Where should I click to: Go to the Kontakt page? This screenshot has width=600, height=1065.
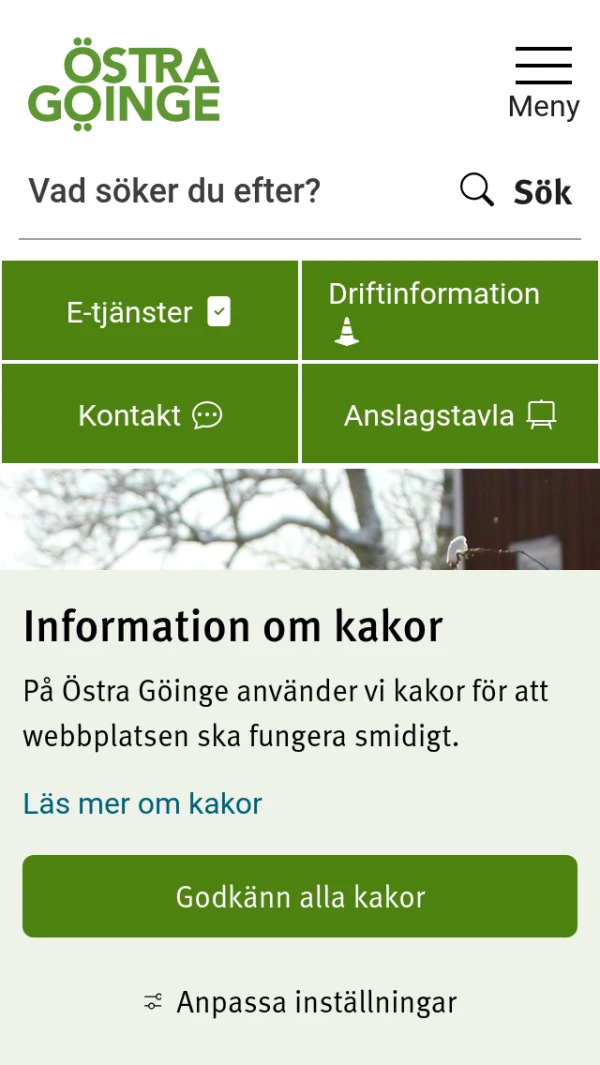click(x=150, y=415)
